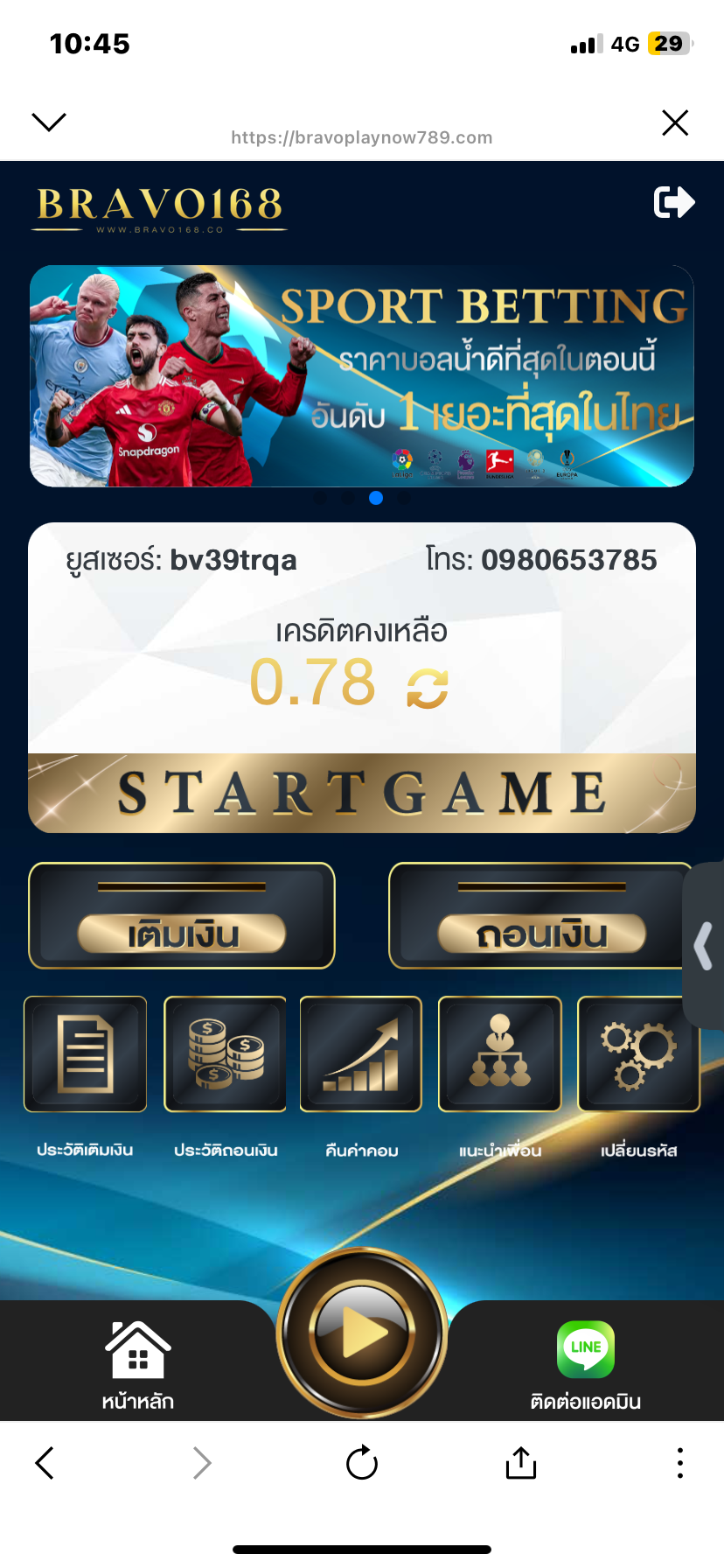724x1568 pixels.
Task: Open the browser share sheet
Action: tap(520, 1463)
